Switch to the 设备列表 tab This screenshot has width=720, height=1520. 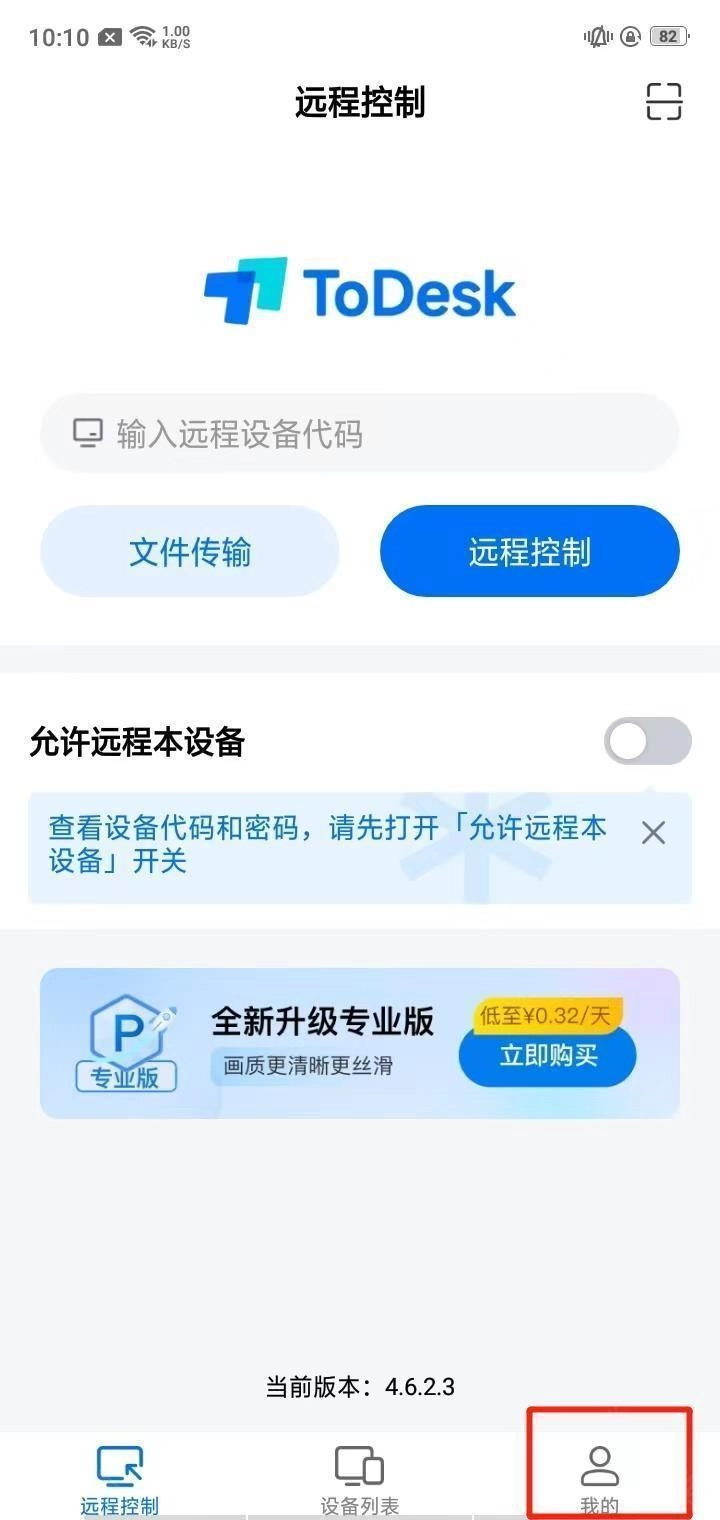click(x=359, y=1478)
